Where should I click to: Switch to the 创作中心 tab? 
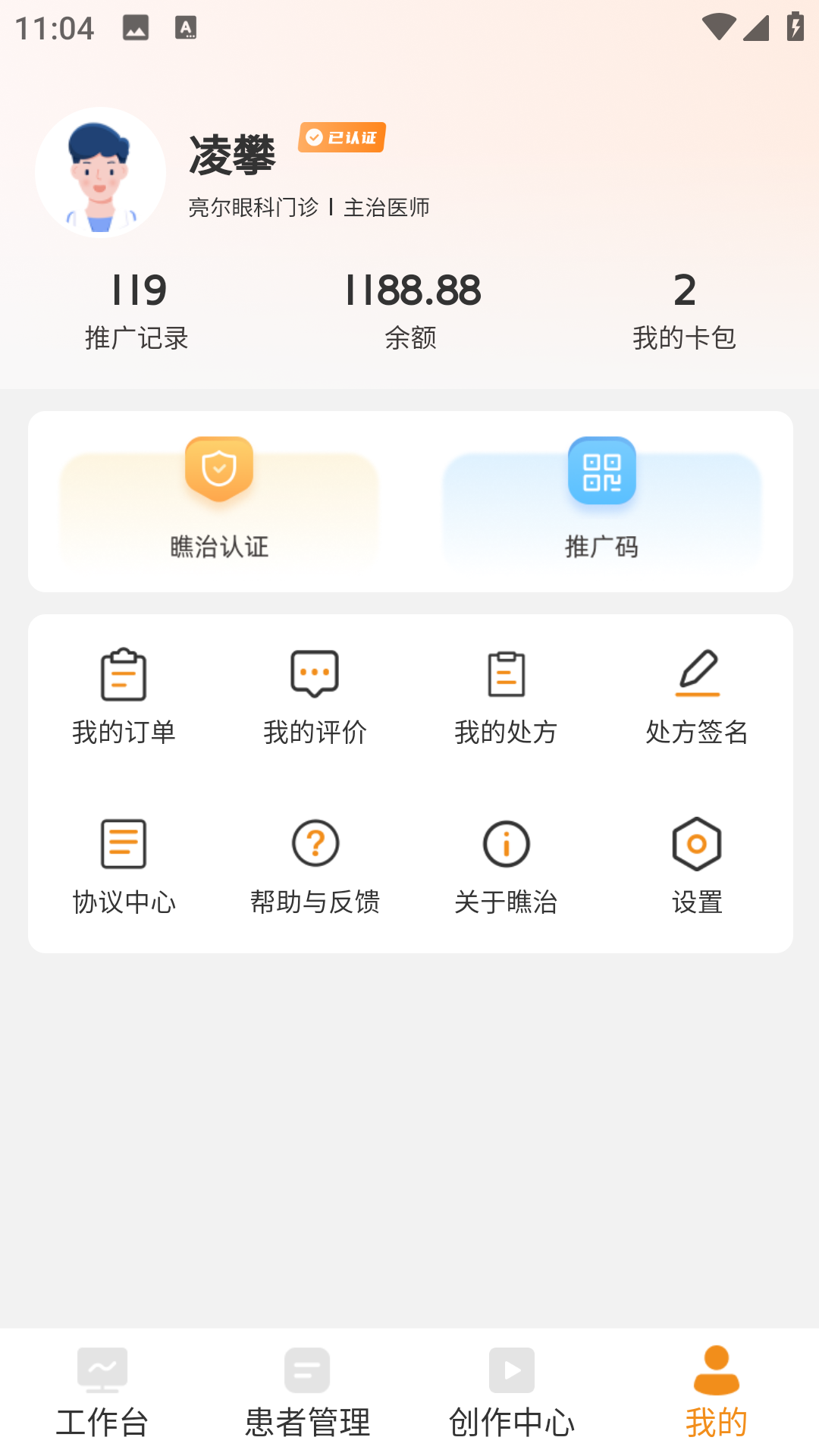point(512,1393)
